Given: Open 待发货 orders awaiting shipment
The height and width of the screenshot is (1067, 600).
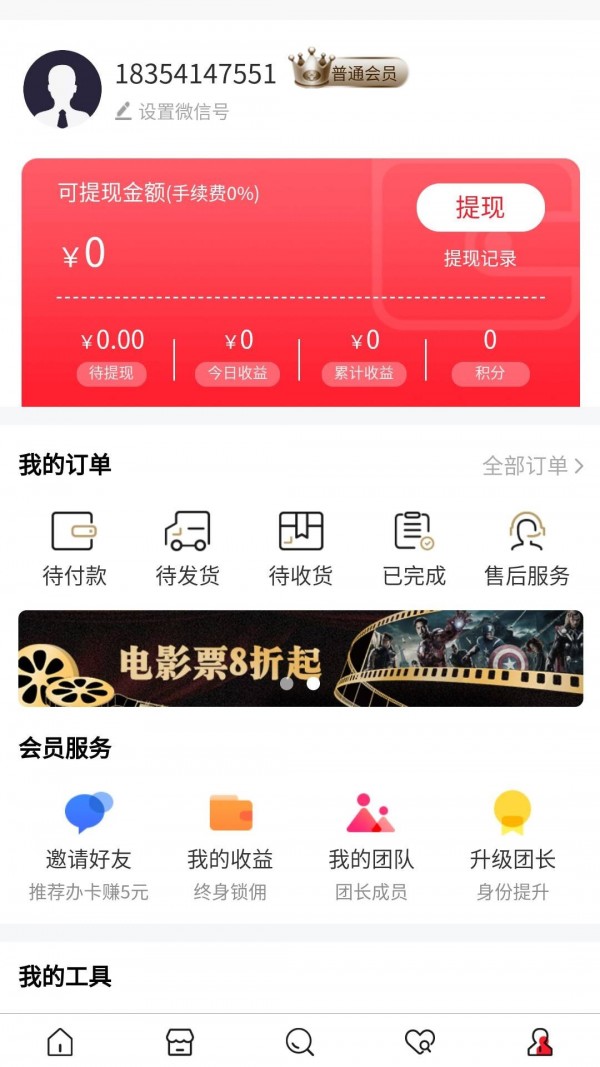Looking at the screenshot, I should (x=187, y=548).
